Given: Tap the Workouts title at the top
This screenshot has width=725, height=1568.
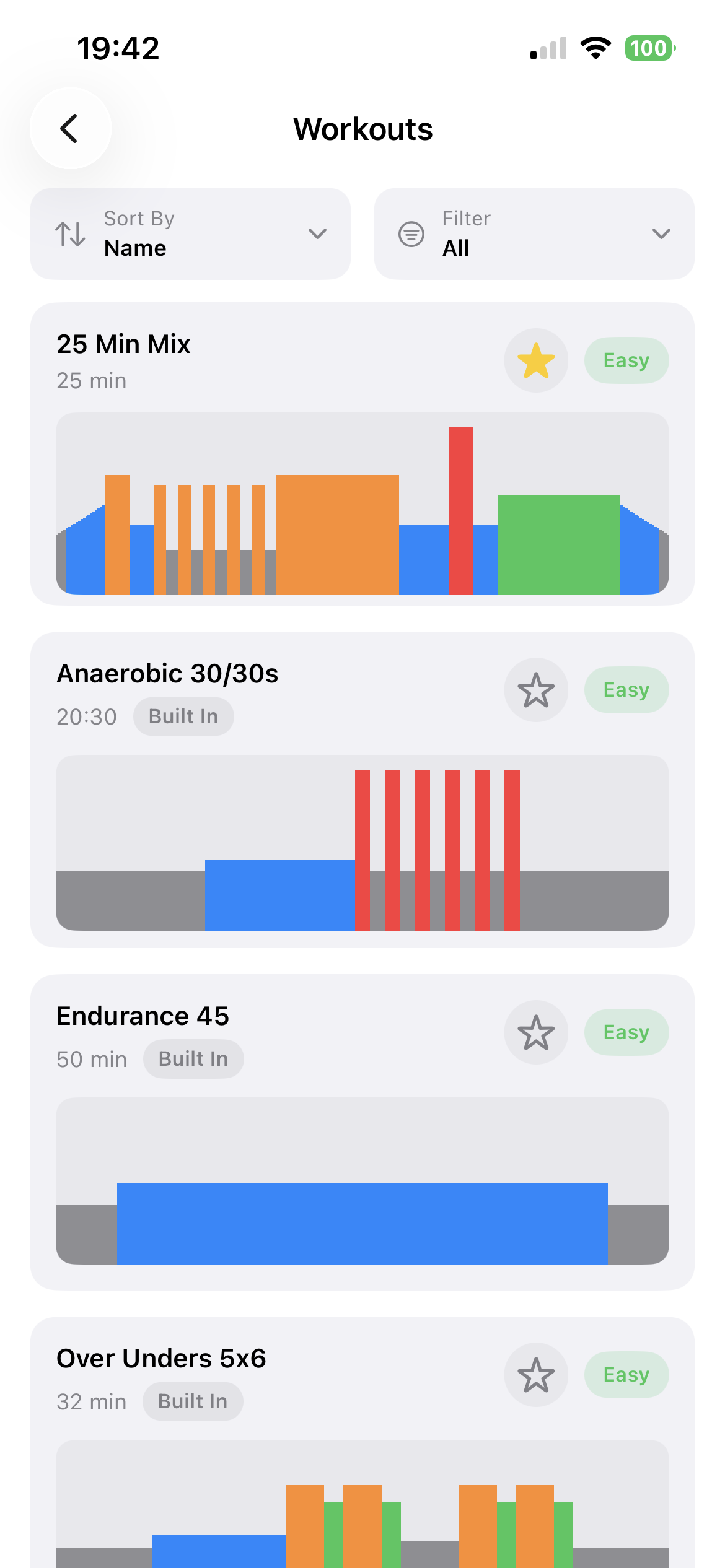Looking at the screenshot, I should [362, 128].
